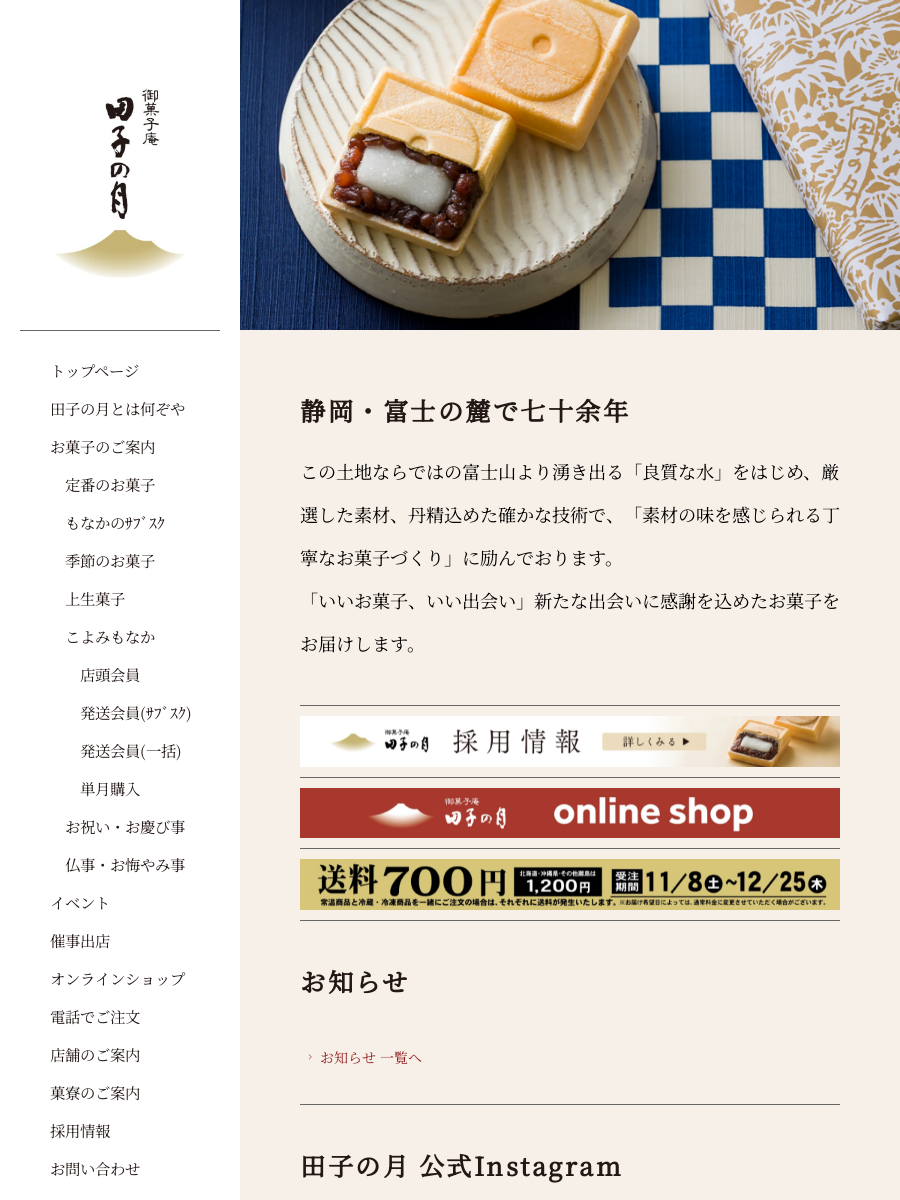Browse 季節のお菓子
This screenshot has width=900, height=1200.
[x=110, y=561]
